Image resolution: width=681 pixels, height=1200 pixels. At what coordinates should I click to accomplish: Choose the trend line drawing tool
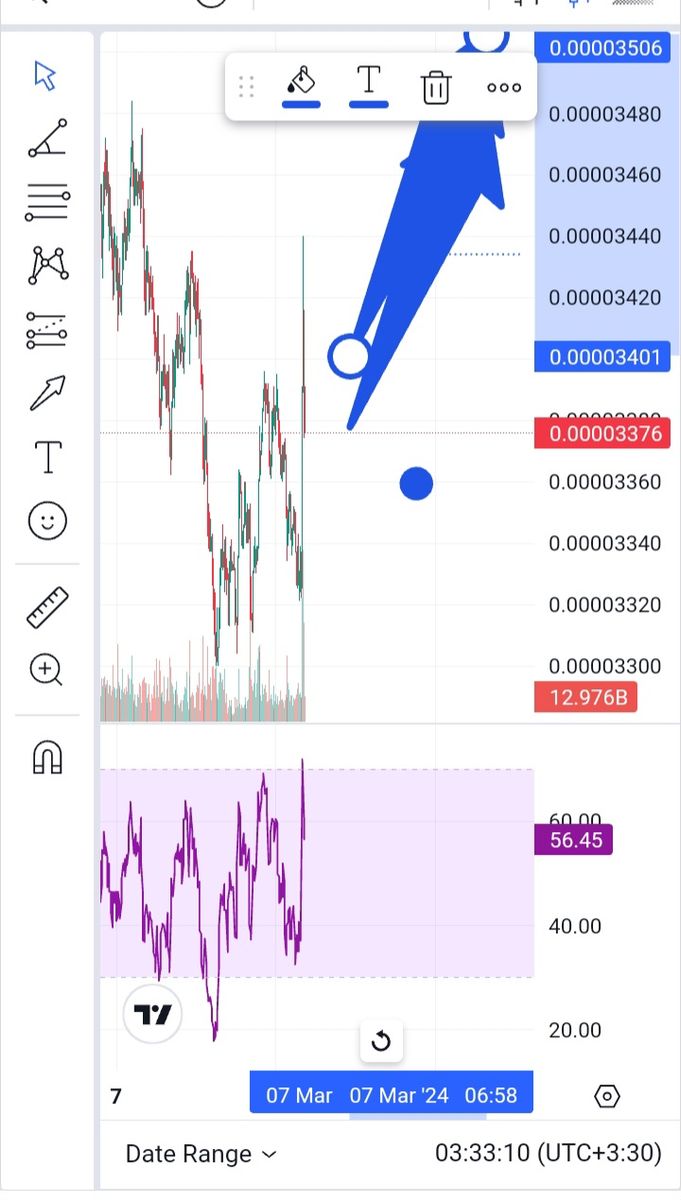[x=47, y=138]
